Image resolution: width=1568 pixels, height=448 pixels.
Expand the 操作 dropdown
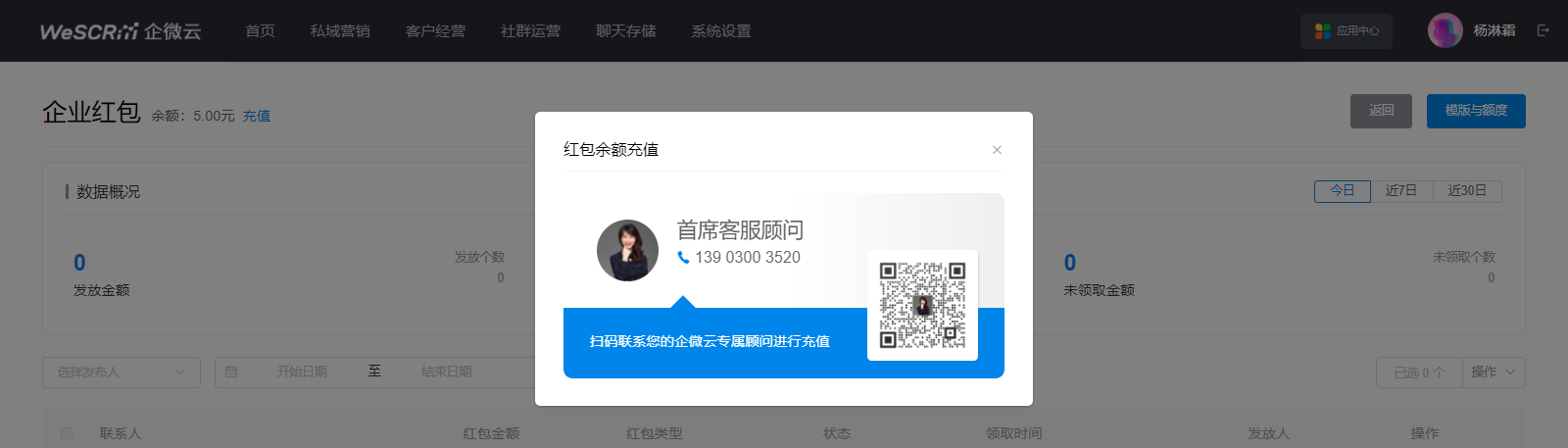pyautogui.click(x=1494, y=373)
